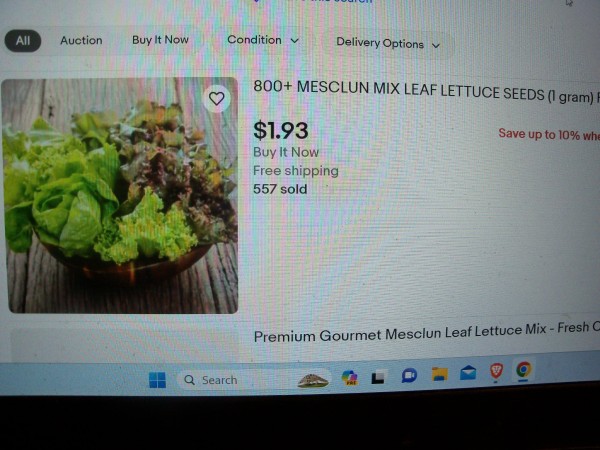This screenshot has width=600, height=450.
Task: Add the mesclun seeds listing to watchlist
Action: 216,98
